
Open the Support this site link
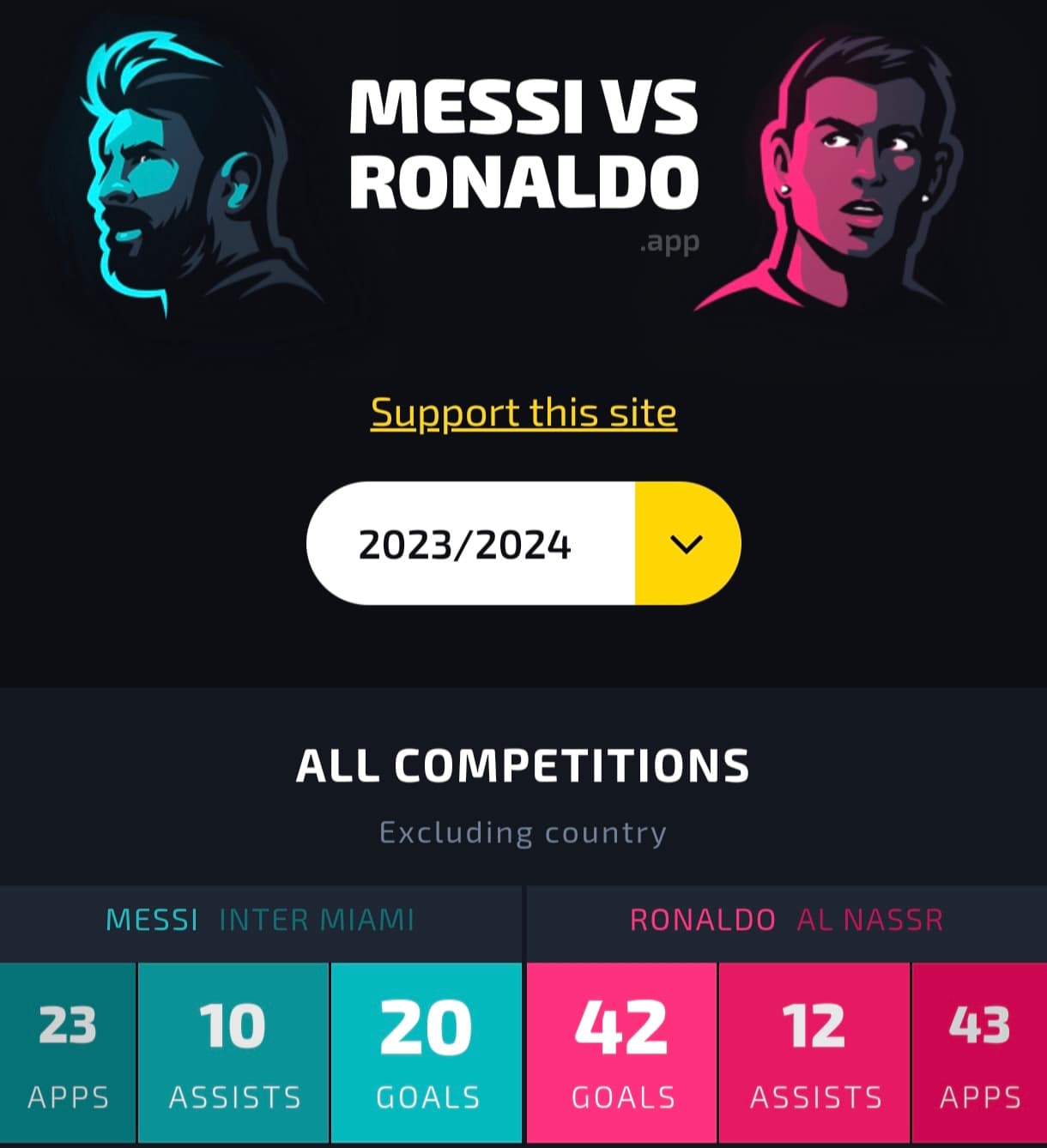point(523,413)
